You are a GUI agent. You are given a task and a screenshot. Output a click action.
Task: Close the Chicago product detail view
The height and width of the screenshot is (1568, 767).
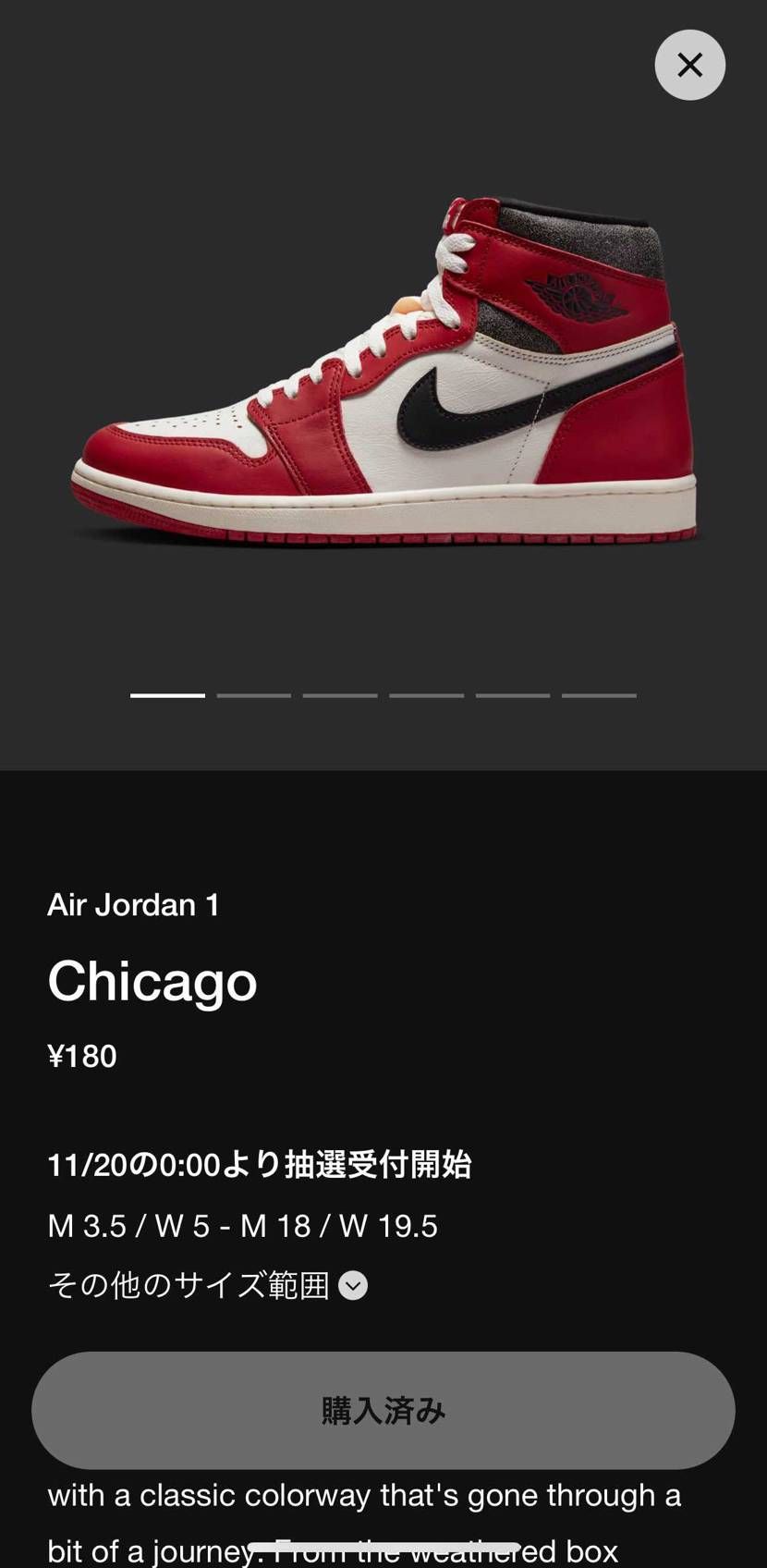(x=689, y=65)
